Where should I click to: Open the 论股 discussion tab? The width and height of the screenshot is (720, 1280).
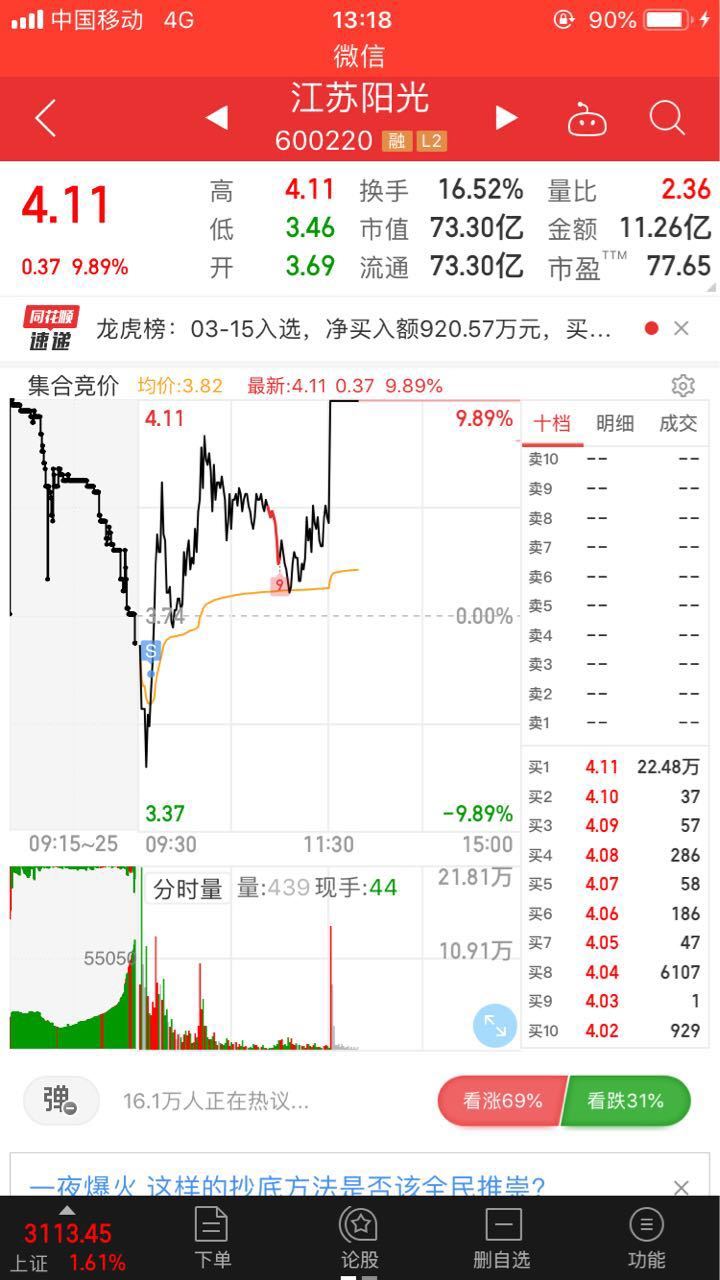359,1237
